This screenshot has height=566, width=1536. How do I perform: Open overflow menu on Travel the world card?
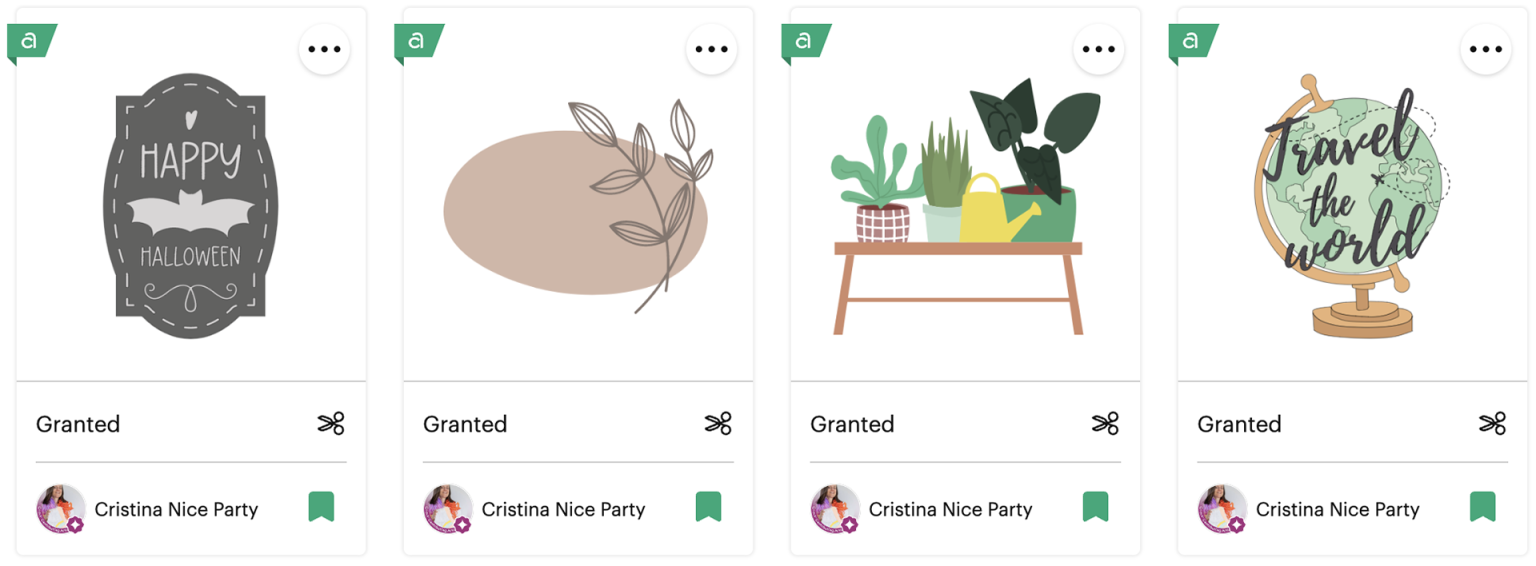(x=1485, y=49)
